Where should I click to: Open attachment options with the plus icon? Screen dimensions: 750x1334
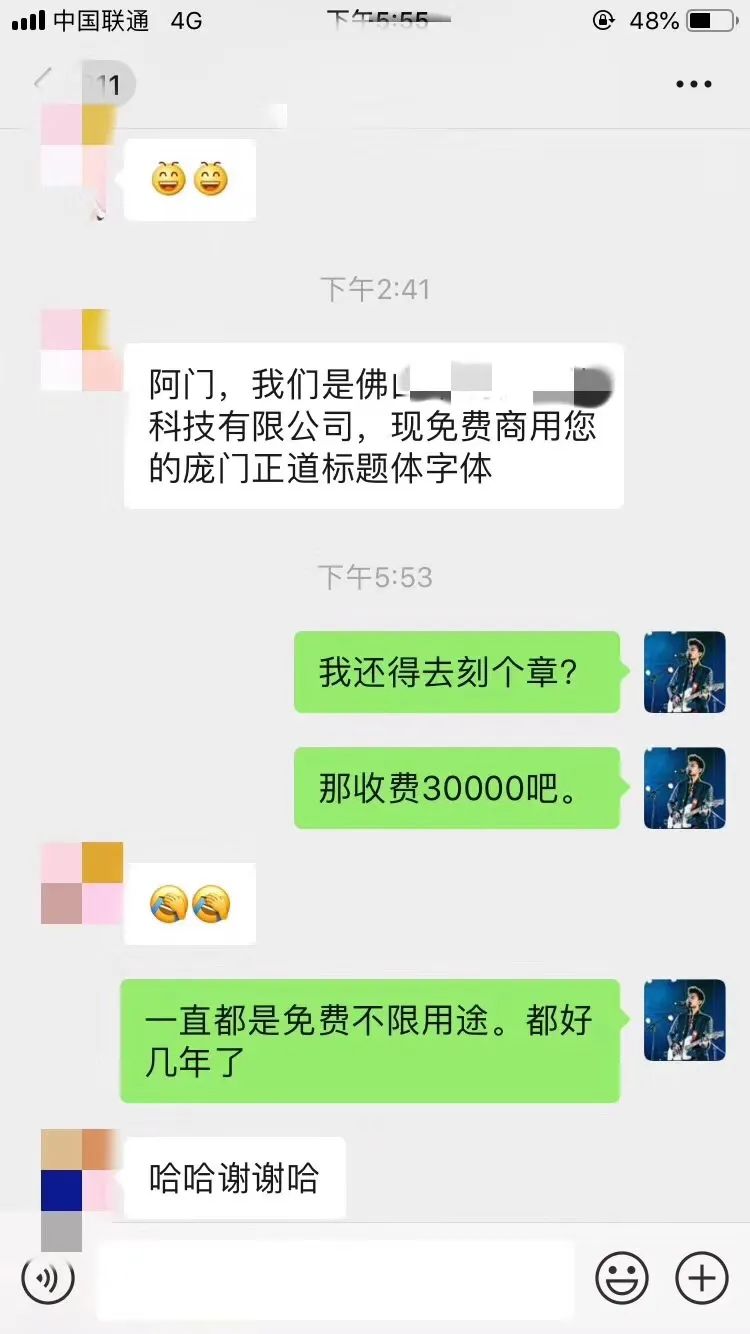tap(701, 1278)
